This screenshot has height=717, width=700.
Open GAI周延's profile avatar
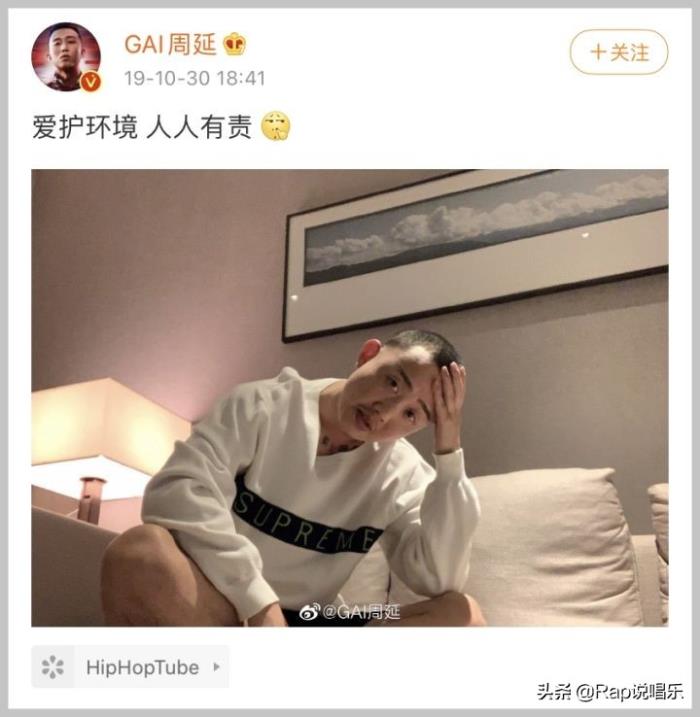(x=65, y=56)
